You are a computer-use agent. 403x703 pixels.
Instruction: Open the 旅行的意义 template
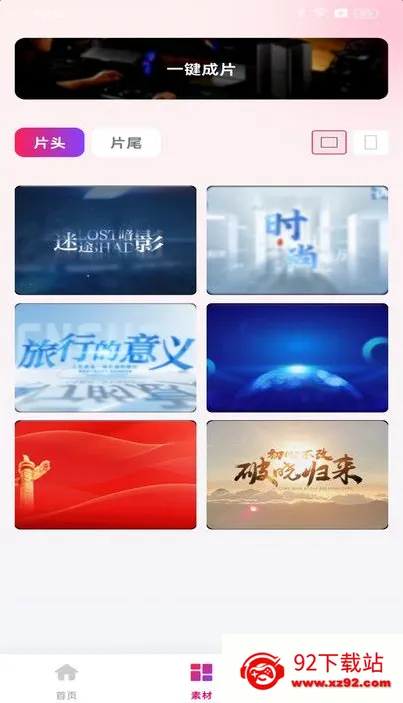[x=105, y=358]
